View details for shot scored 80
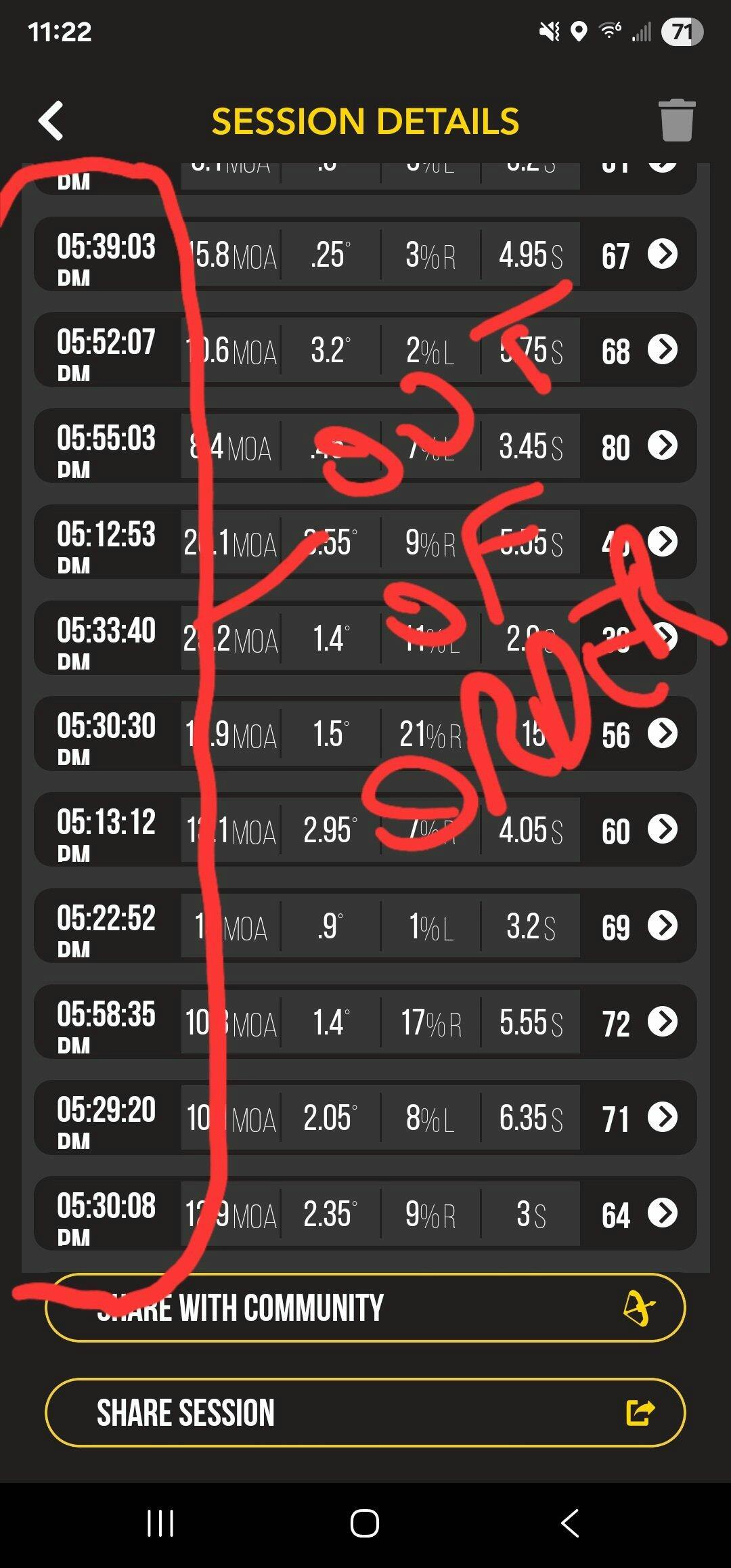The image size is (731, 1568). 662,445
